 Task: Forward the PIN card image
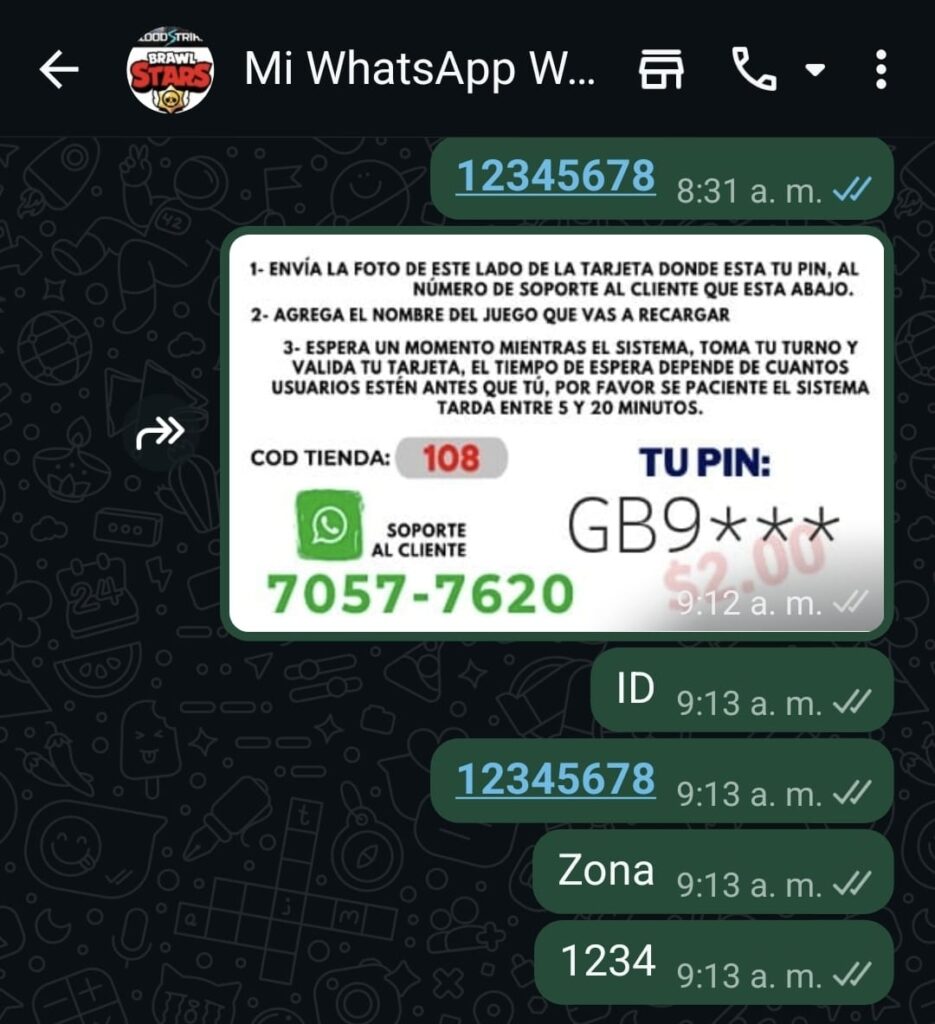(161, 432)
